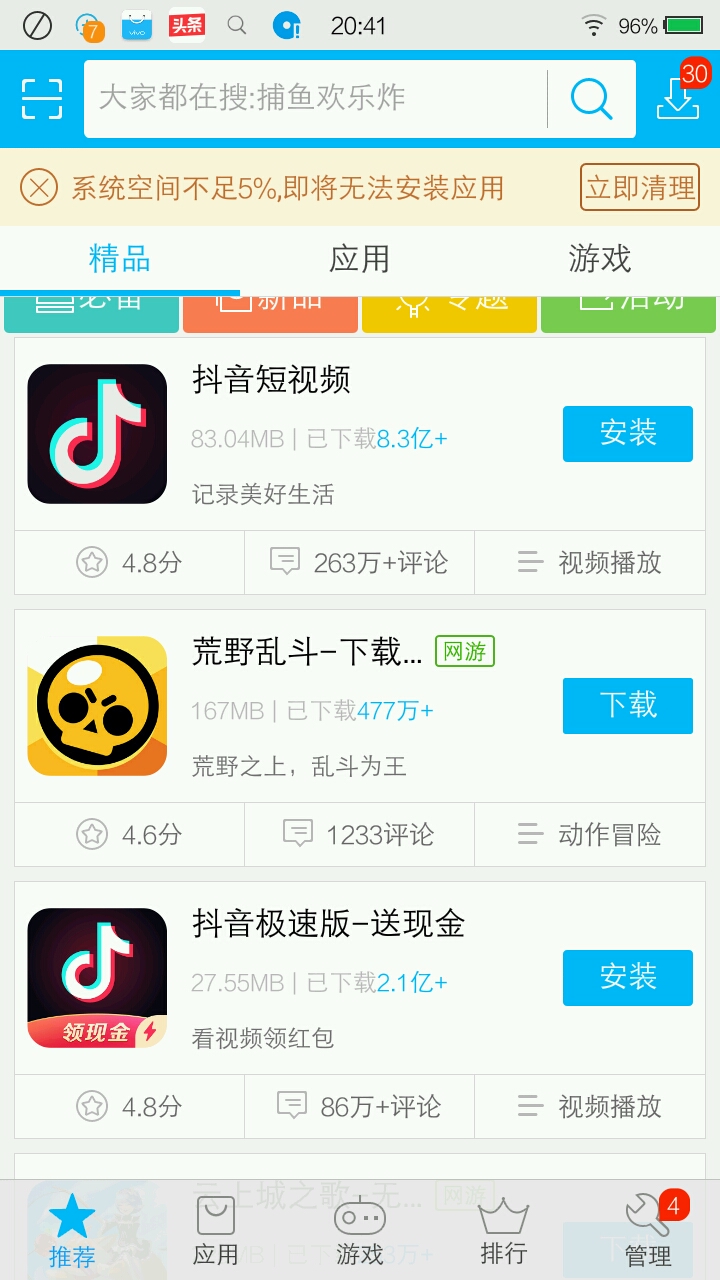
Task: Install 抖音极速版
Action: coord(627,977)
